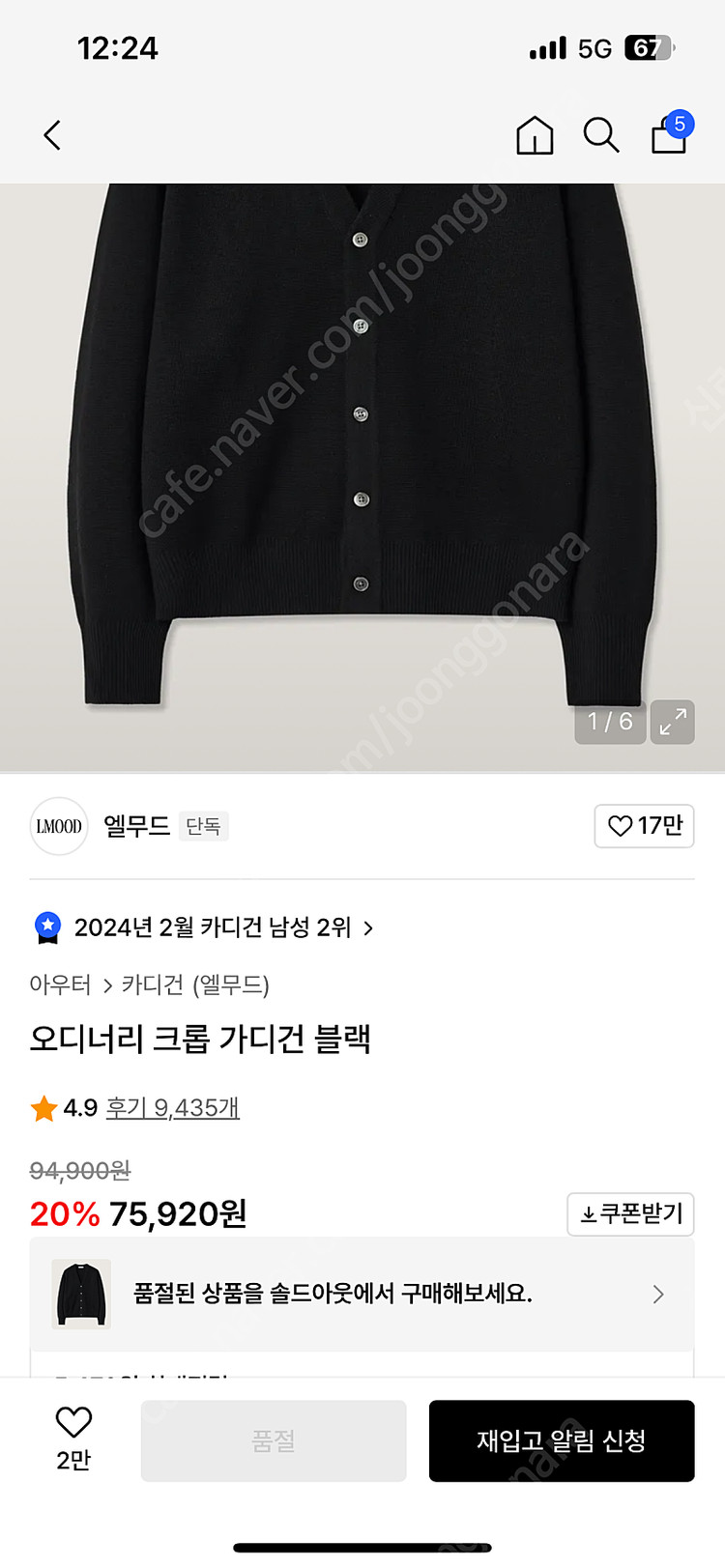Go back using the back arrow

(x=51, y=135)
